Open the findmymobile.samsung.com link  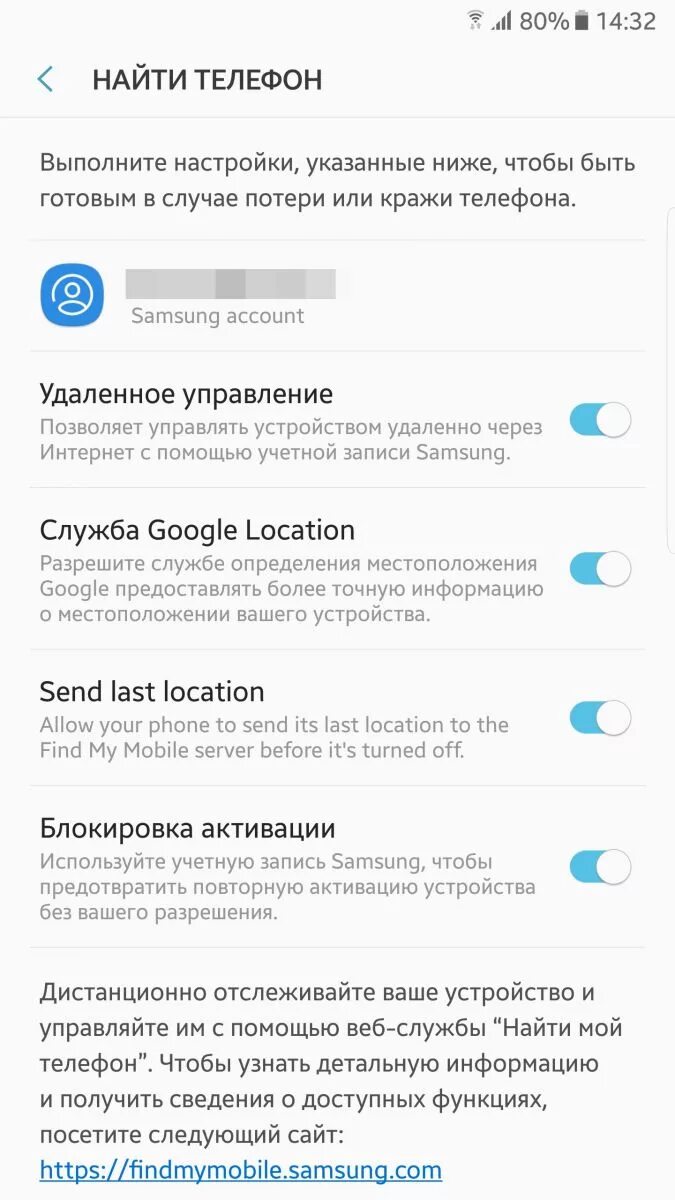point(241,1169)
